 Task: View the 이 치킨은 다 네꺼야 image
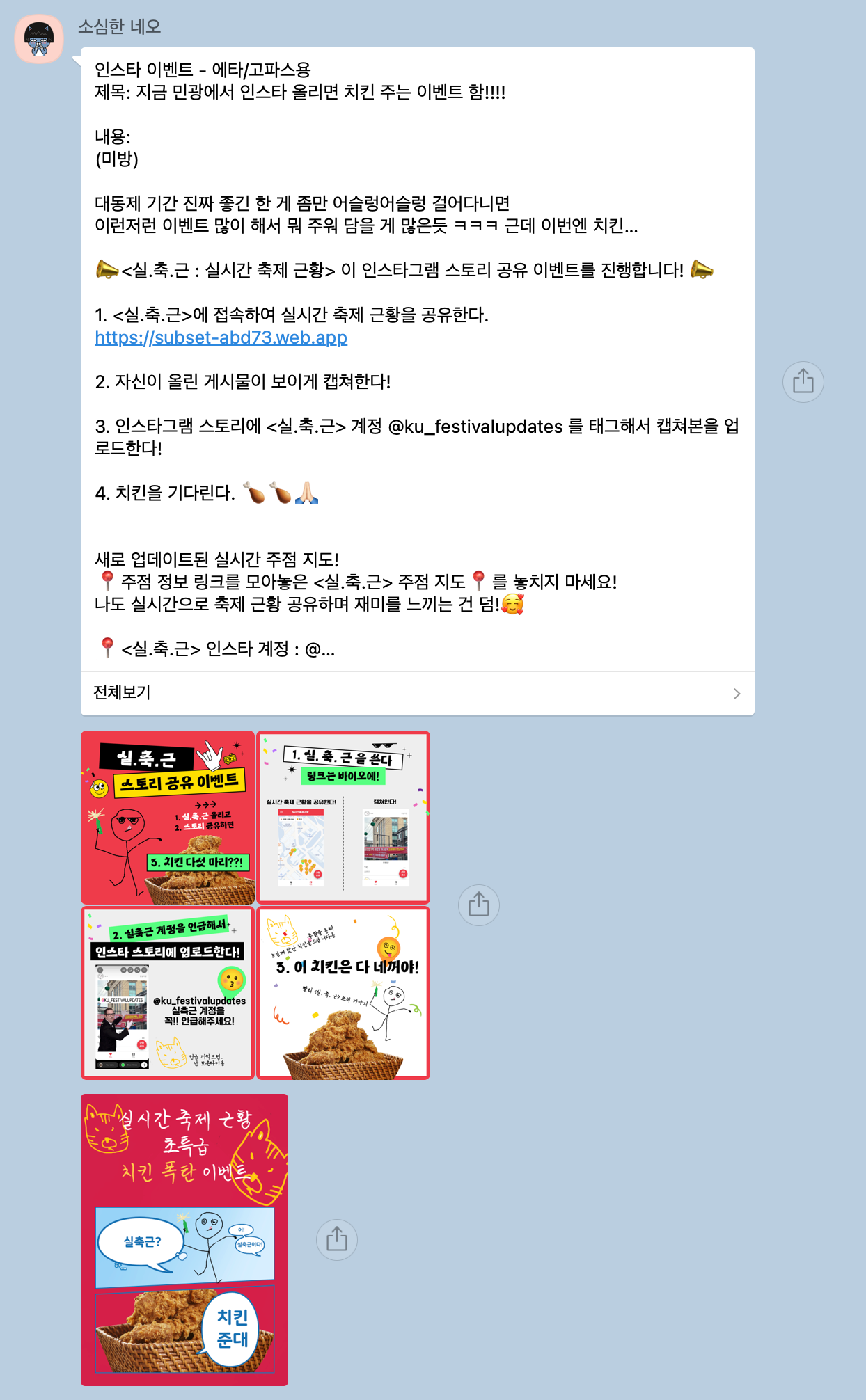tap(343, 993)
